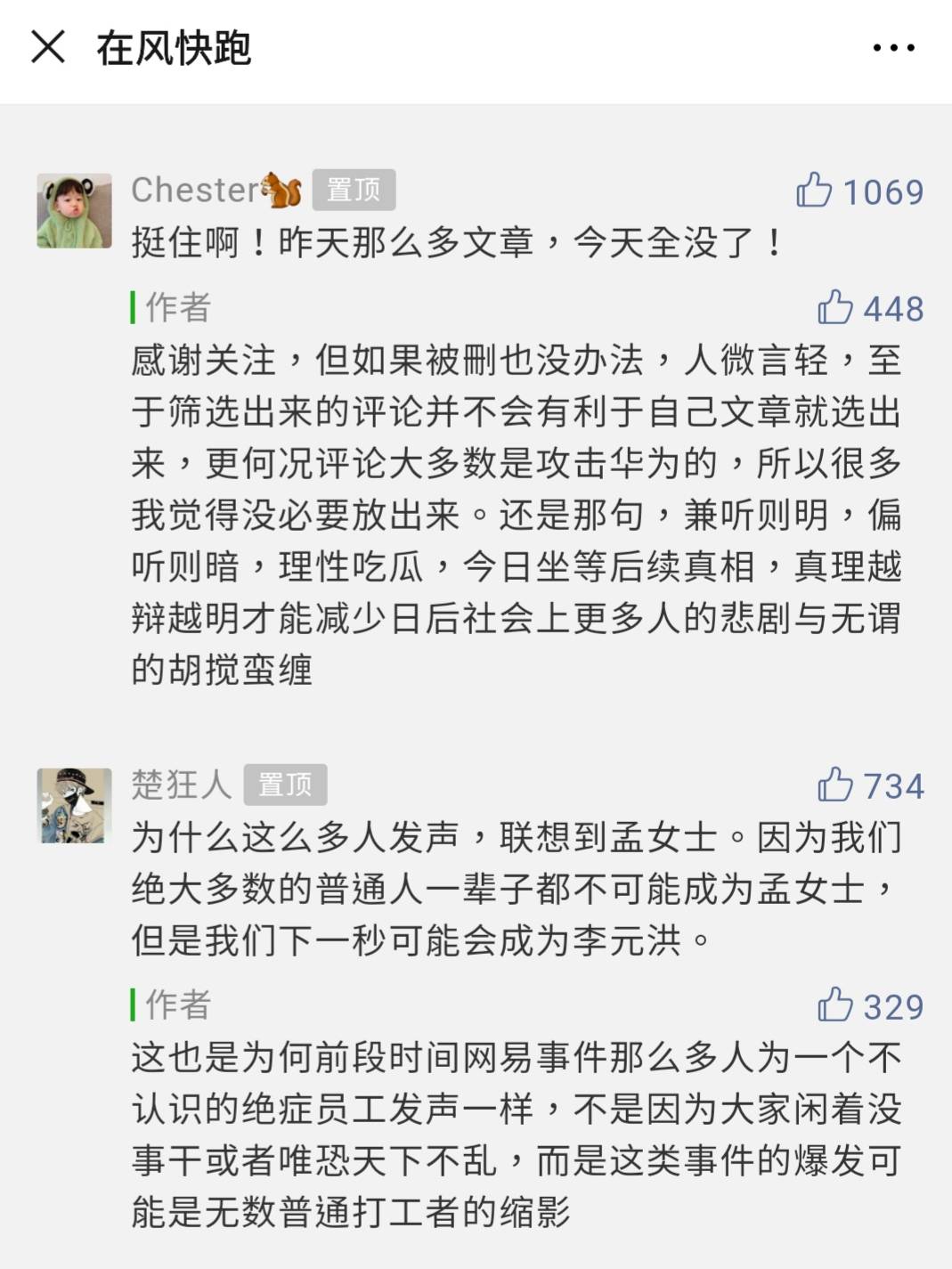Image resolution: width=952 pixels, height=1269 pixels.
Task: Like the author's reply with 329 likes
Action: pyautogui.click(x=834, y=1005)
